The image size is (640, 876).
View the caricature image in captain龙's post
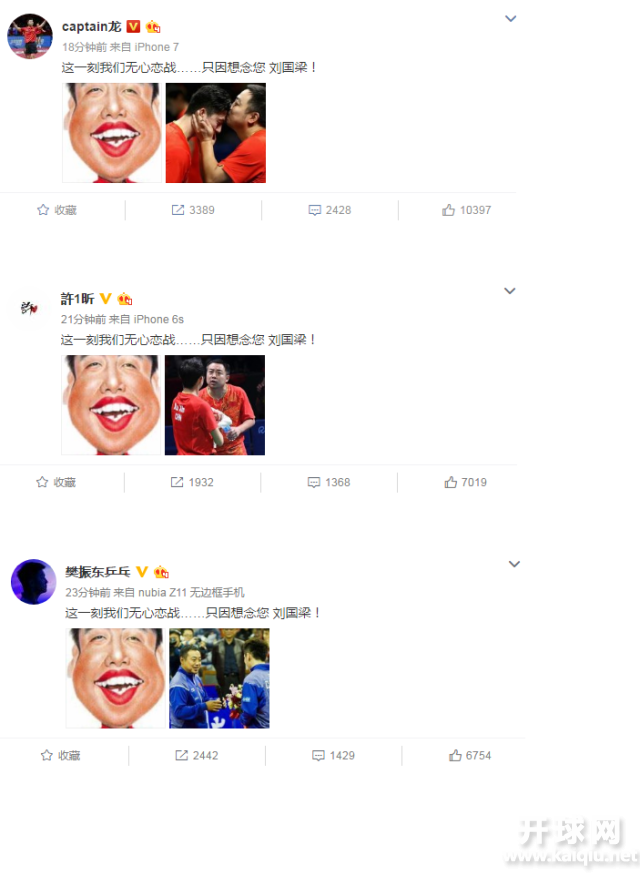pos(111,133)
